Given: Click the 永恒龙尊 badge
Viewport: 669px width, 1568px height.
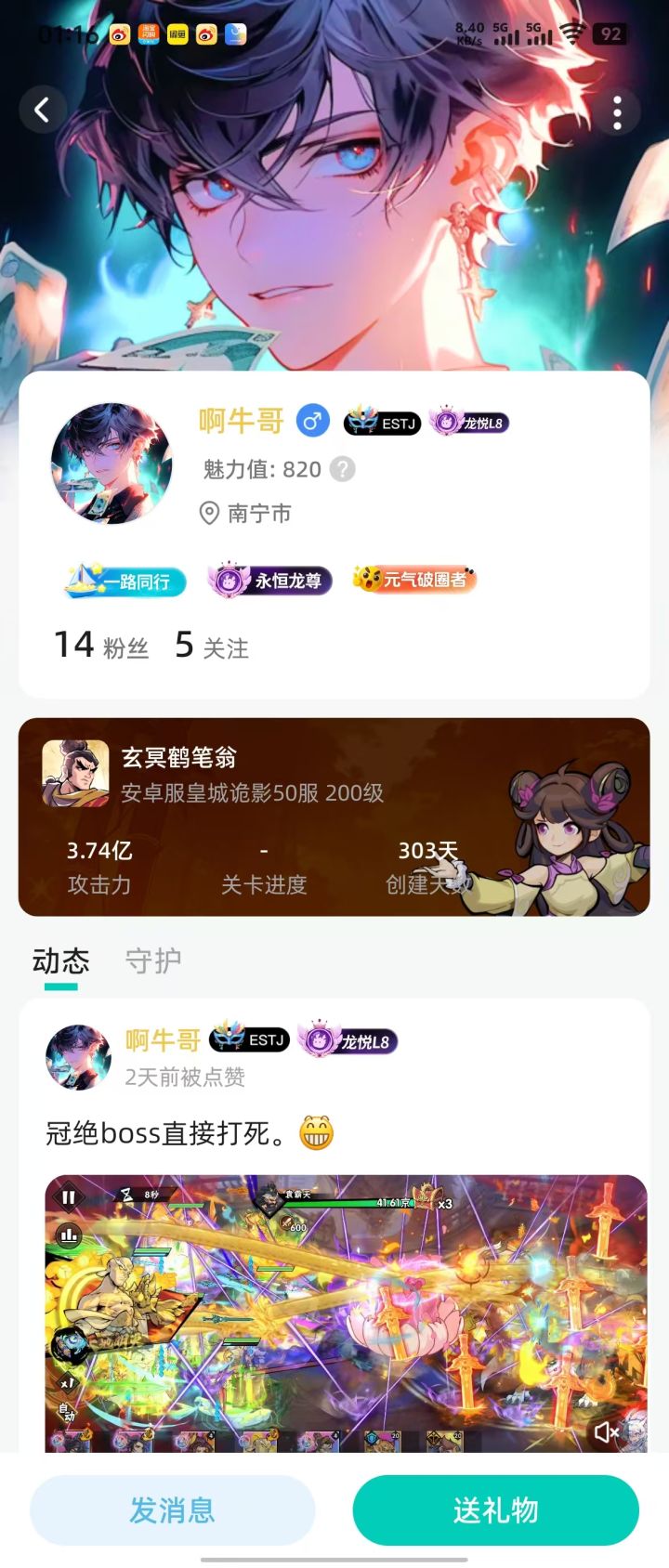Looking at the screenshot, I should tap(269, 581).
